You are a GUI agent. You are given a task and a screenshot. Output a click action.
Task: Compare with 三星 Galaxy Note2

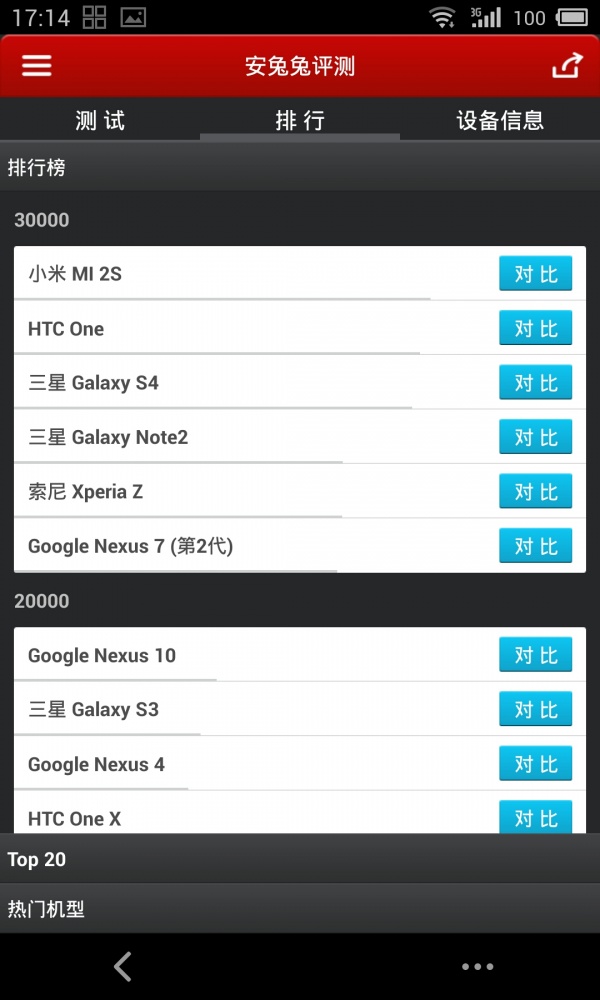point(535,437)
